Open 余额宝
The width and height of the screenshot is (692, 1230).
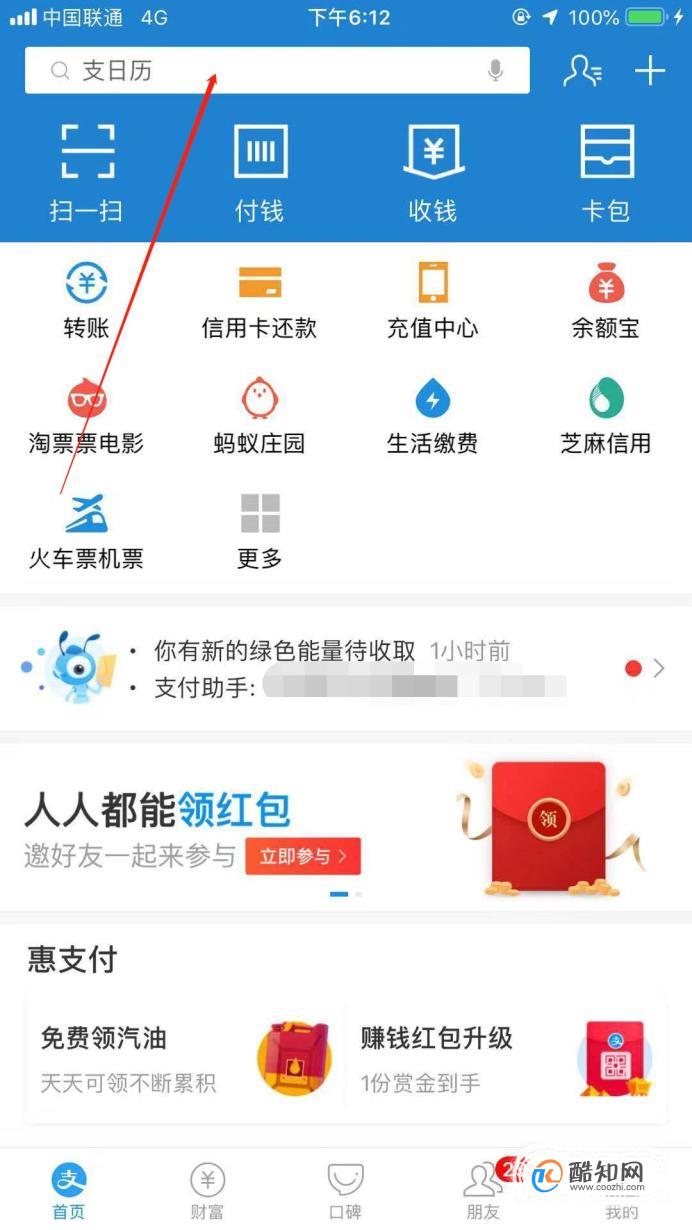(x=605, y=300)
